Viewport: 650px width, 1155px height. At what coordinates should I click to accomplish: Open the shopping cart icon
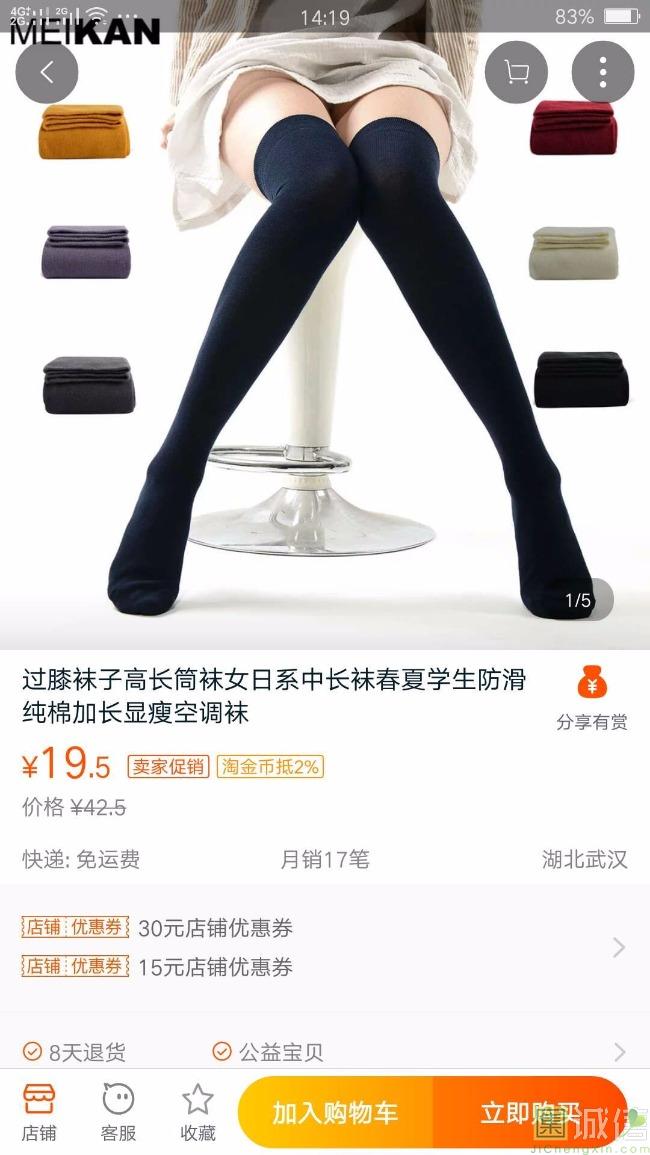pyautogui.click(x=516, y=72)
